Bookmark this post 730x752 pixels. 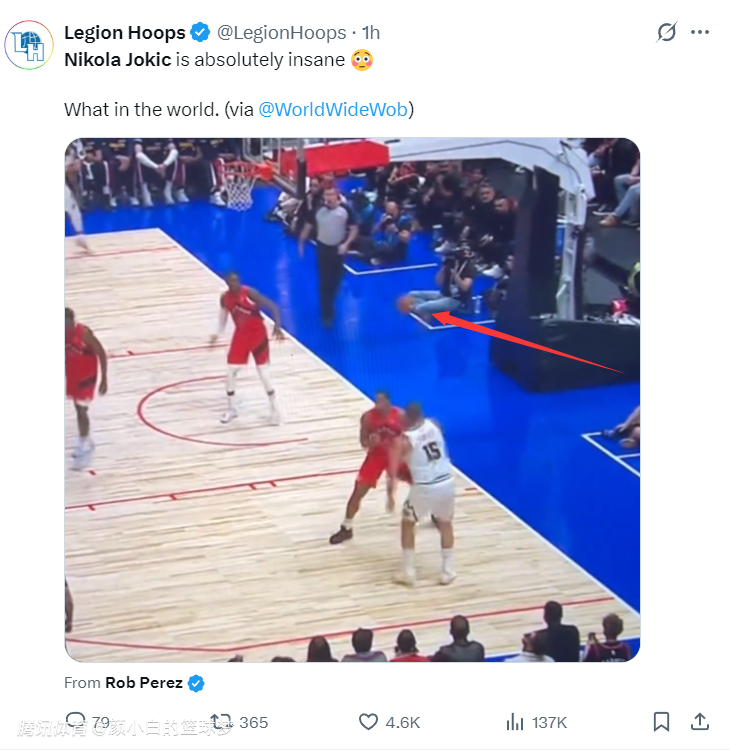pos(661,722)
